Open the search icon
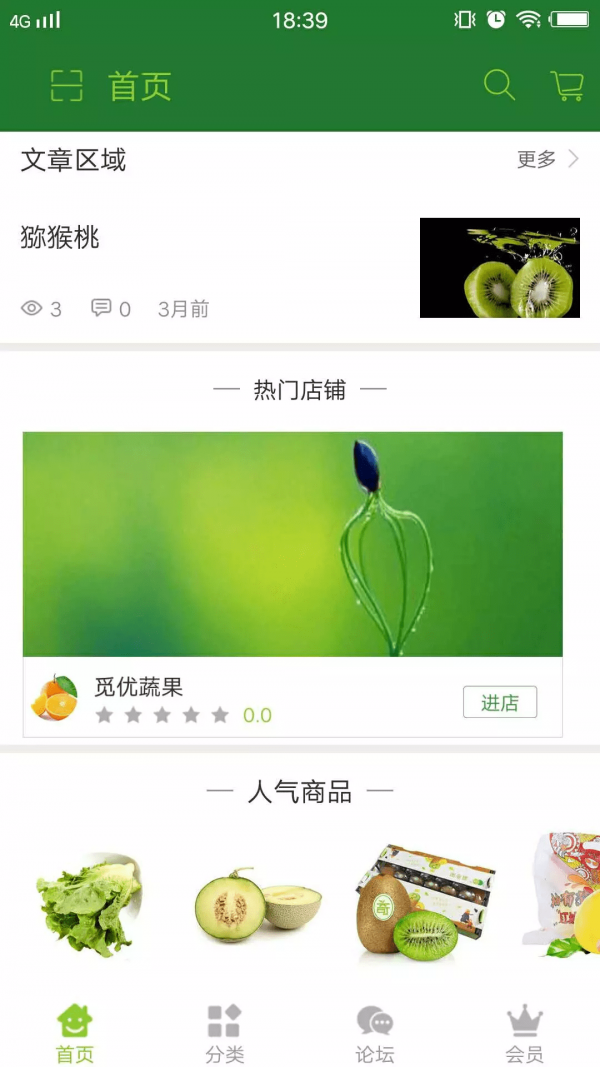600x1067 pixels. [x=499, y=86]
